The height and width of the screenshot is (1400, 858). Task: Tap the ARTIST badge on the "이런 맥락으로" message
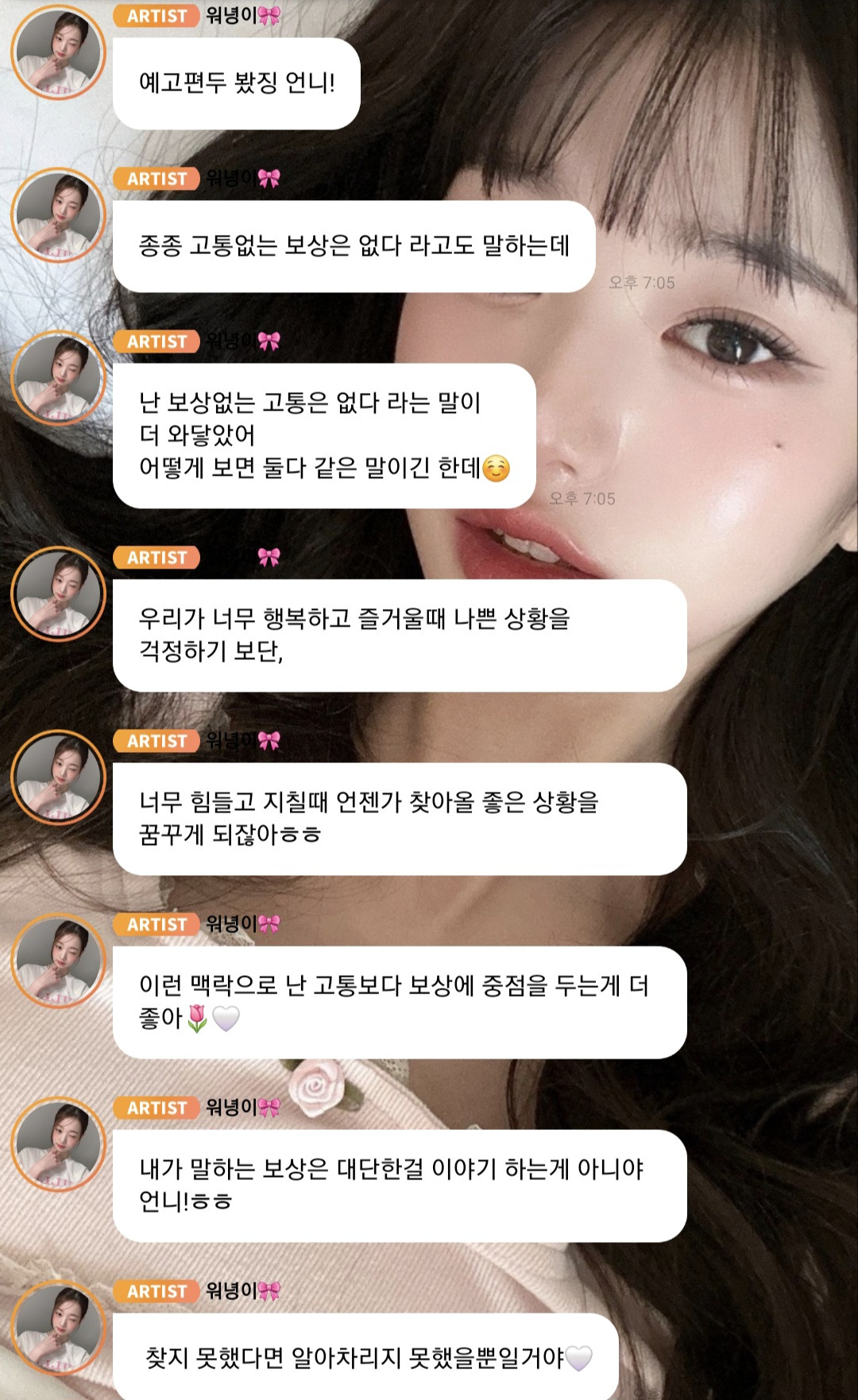pyautogui.click(x=157, y=924)
